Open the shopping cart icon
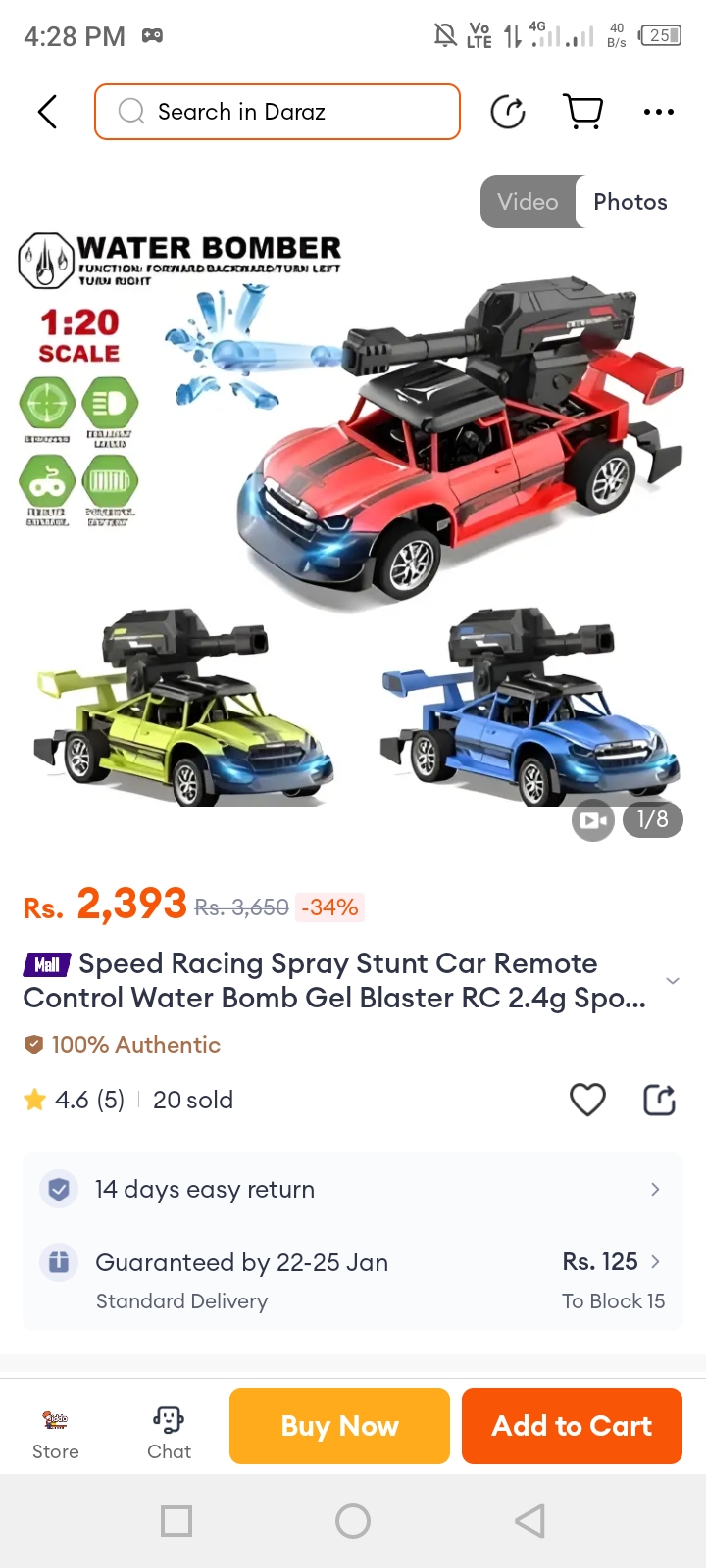Image resolution: width=706 pixels, height=1568 pixels. [x=583, y=112]
